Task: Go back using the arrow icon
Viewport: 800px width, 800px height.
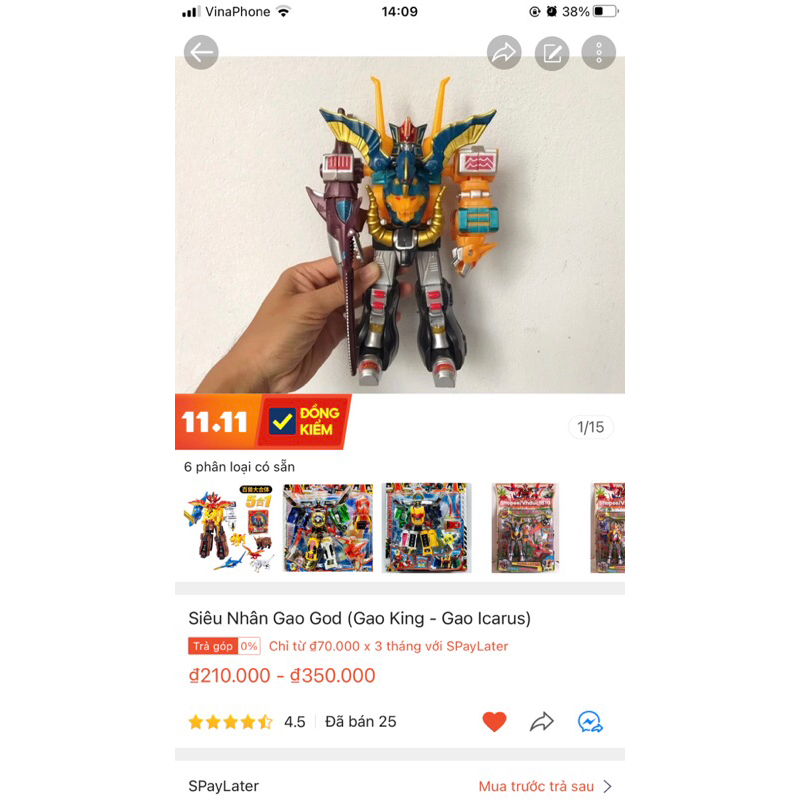Action: click(x=201, y=53)
